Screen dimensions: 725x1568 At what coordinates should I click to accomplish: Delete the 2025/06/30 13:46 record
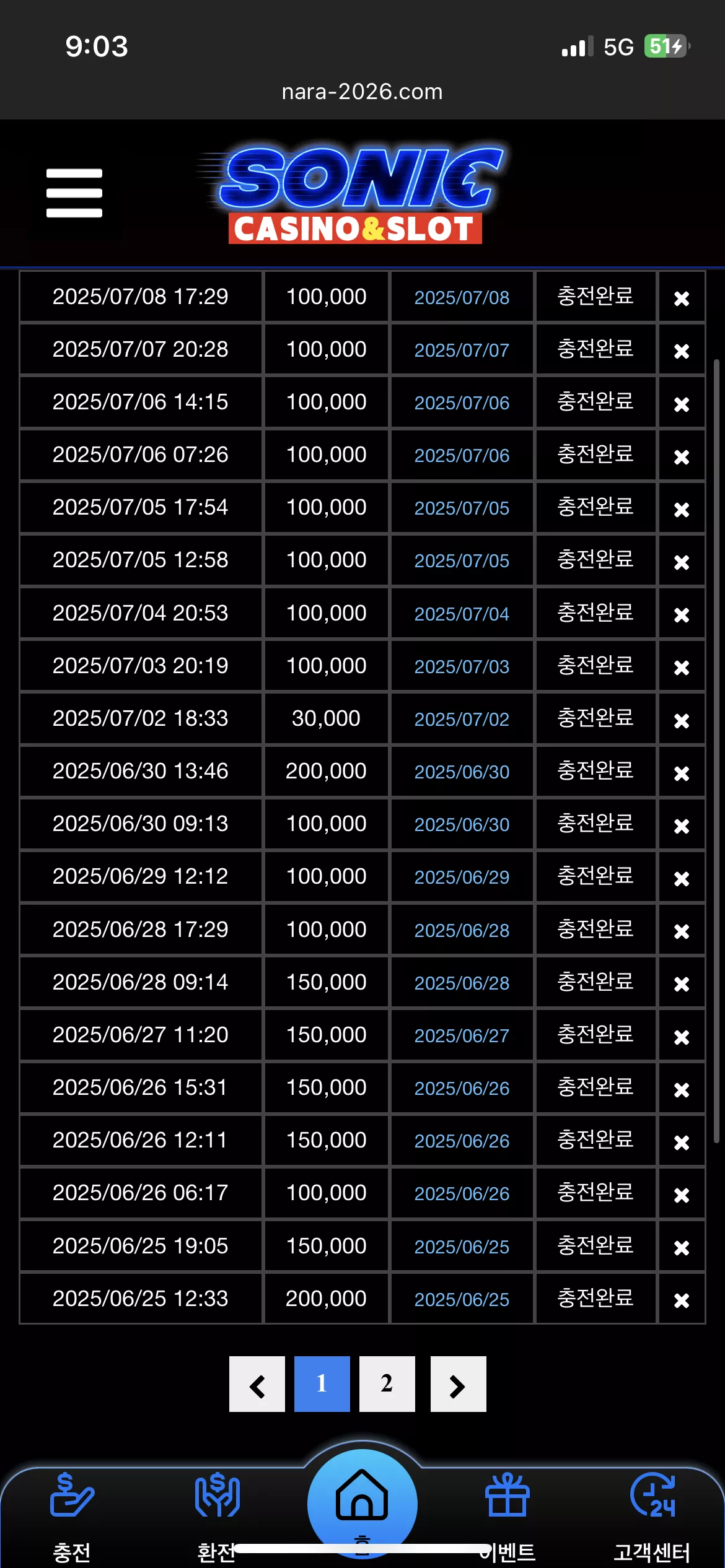682,773
